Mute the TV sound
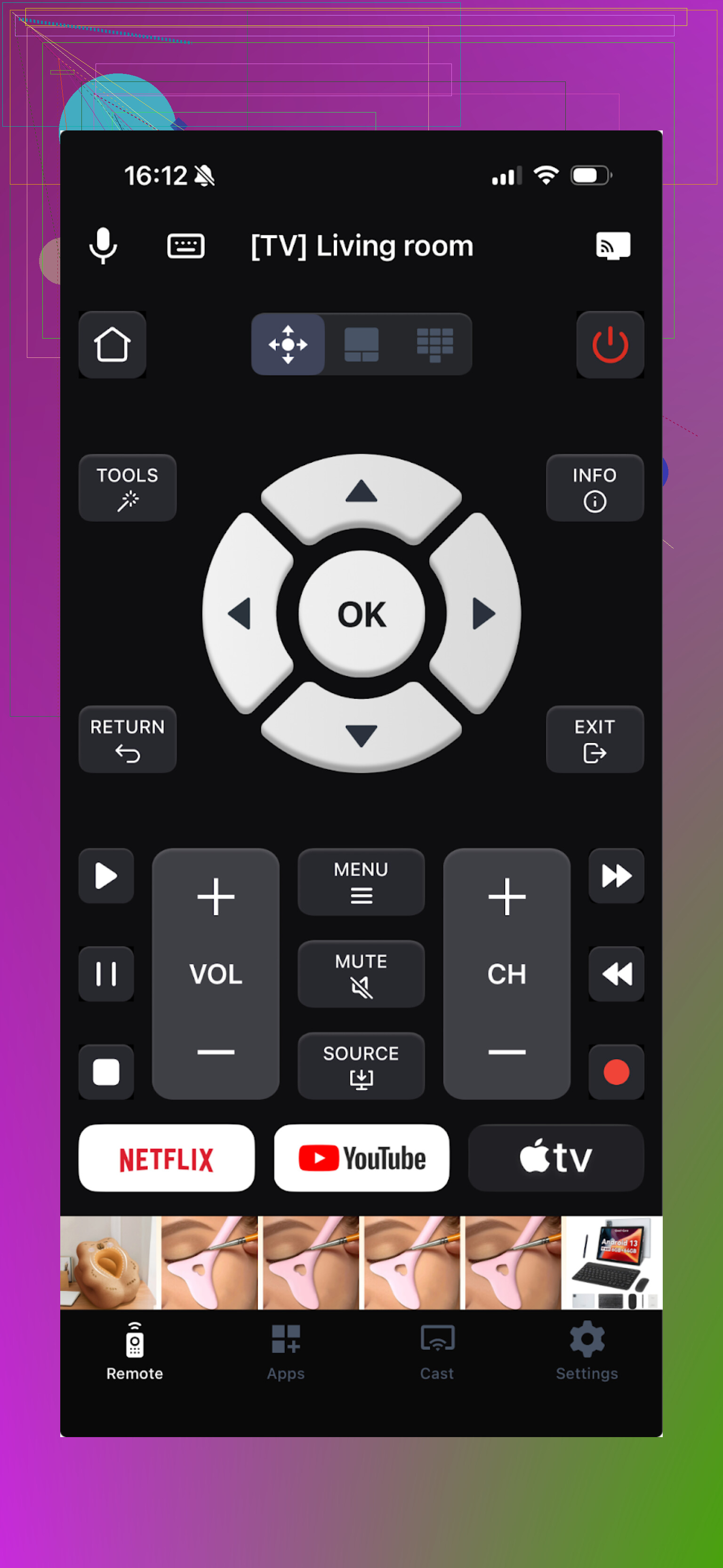Viewport: 723px width, 1568px height. (x=361, y=973)
